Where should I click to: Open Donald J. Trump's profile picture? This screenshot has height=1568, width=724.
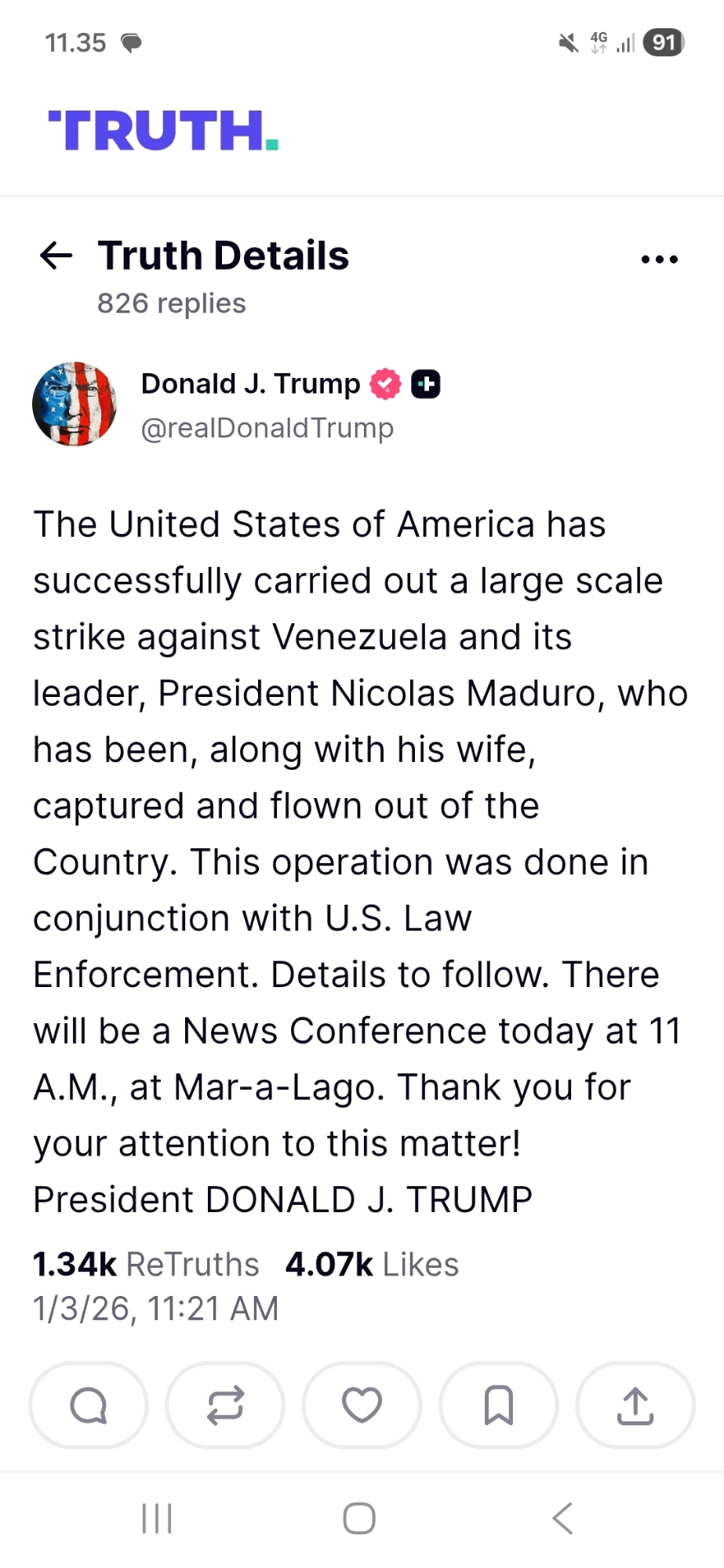[75, 405]
